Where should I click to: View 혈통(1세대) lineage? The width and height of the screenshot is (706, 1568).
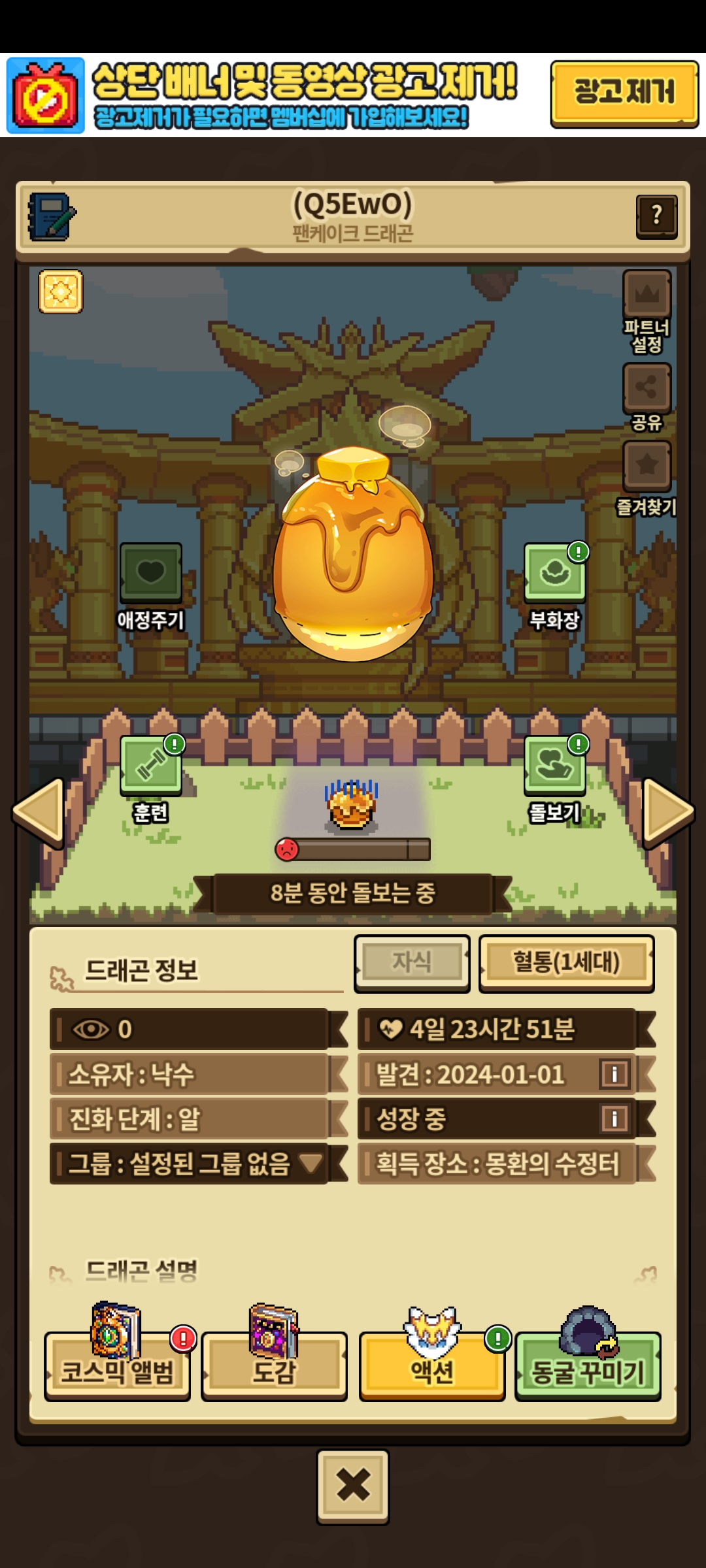(x=566, y=962)
